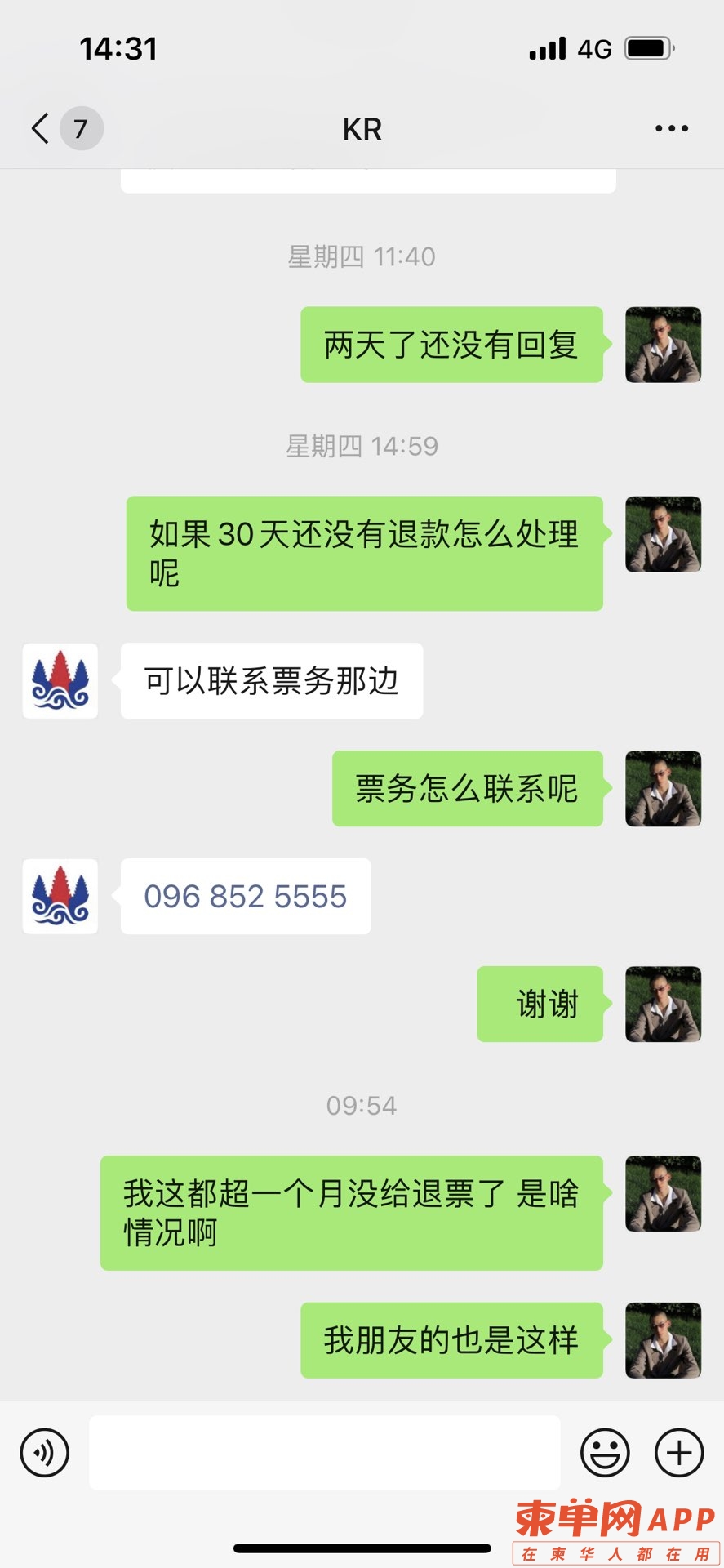Image resolution: width=724 pixels, height=1568 pixels.
Task: Open the plus attachments menu
Action: pos(679,1452)
